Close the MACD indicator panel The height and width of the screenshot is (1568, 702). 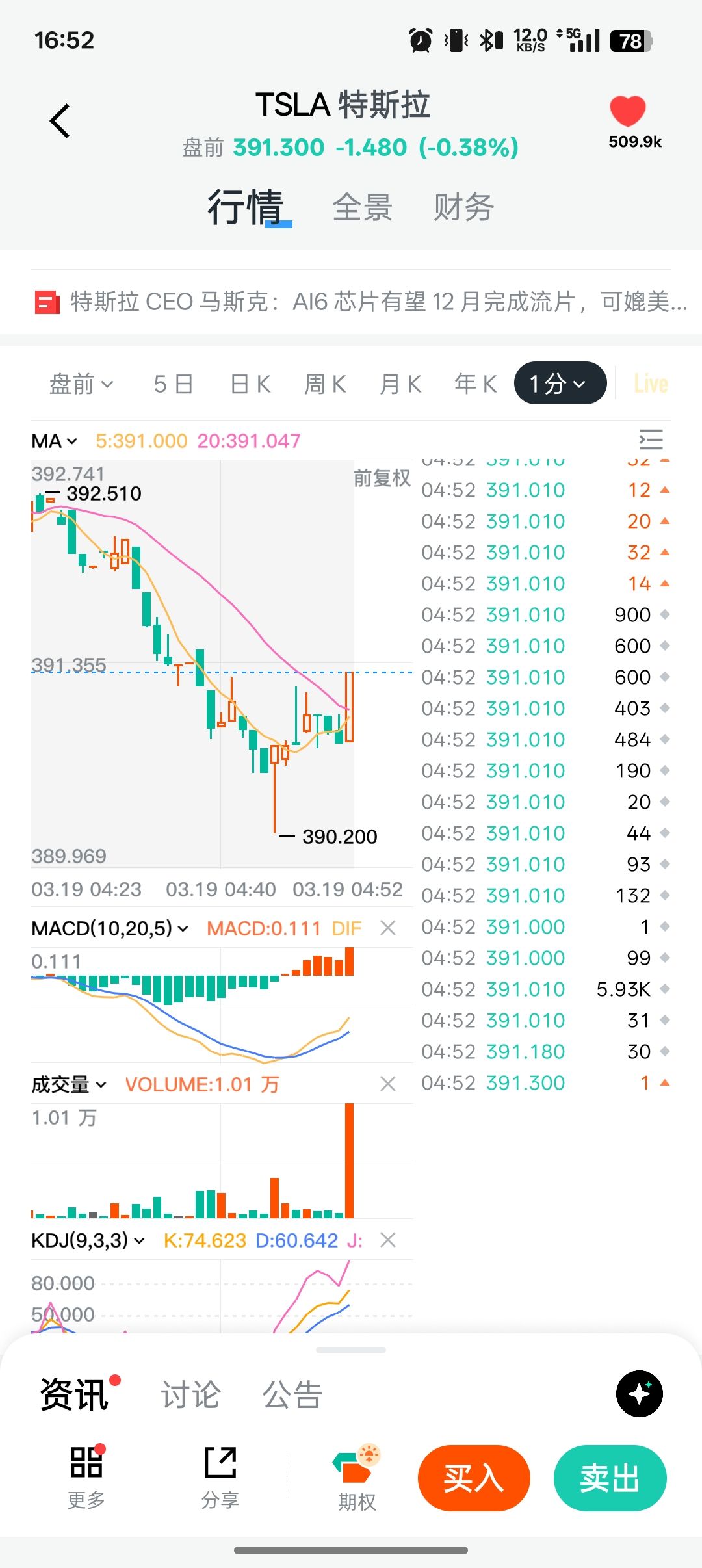pyautogui.click(x=388, y=928)
